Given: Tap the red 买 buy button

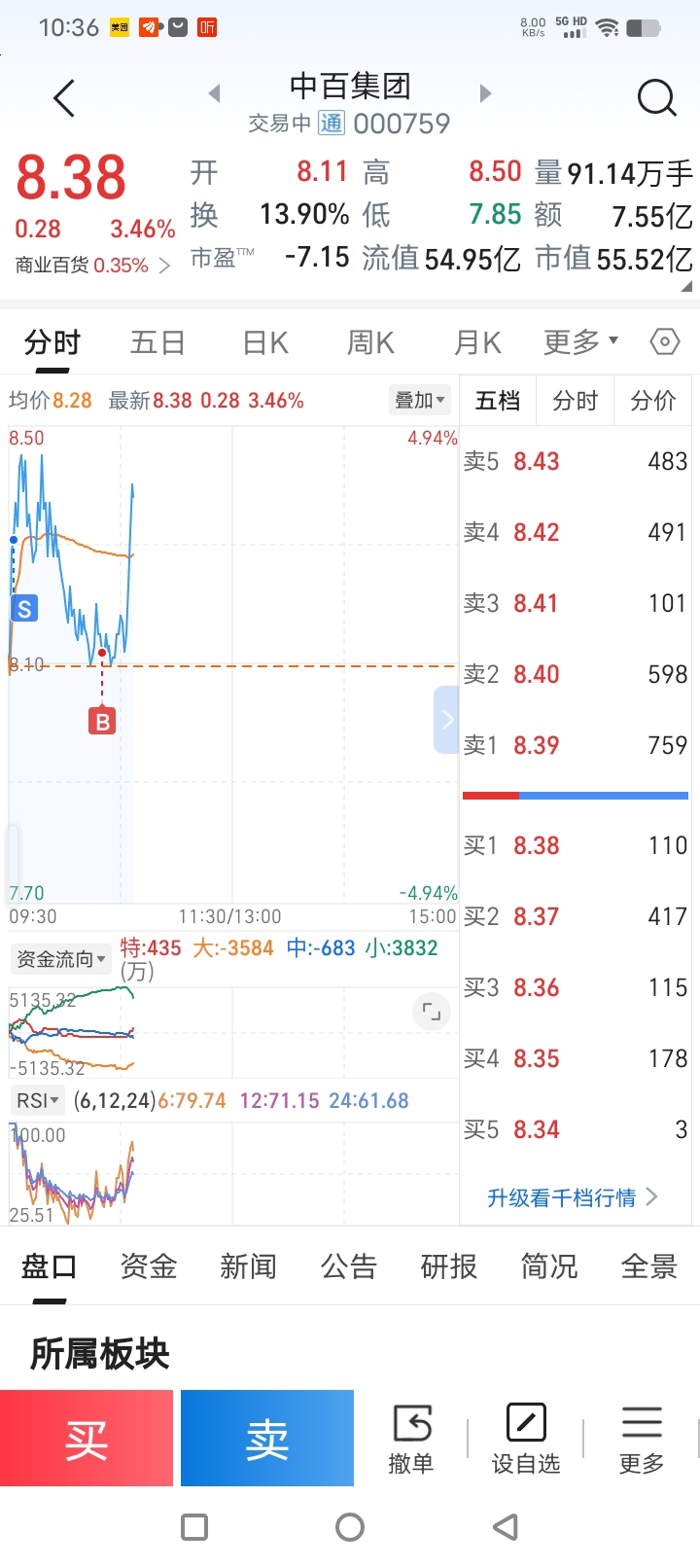Looking at the screenshot, I should 87,1438.
